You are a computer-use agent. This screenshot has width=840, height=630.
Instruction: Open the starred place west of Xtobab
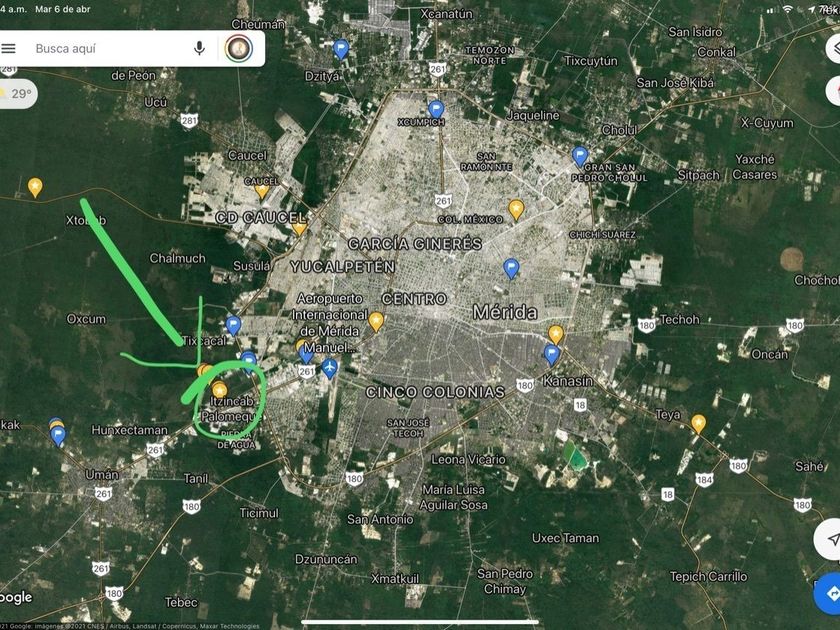(x=35, y=188)
